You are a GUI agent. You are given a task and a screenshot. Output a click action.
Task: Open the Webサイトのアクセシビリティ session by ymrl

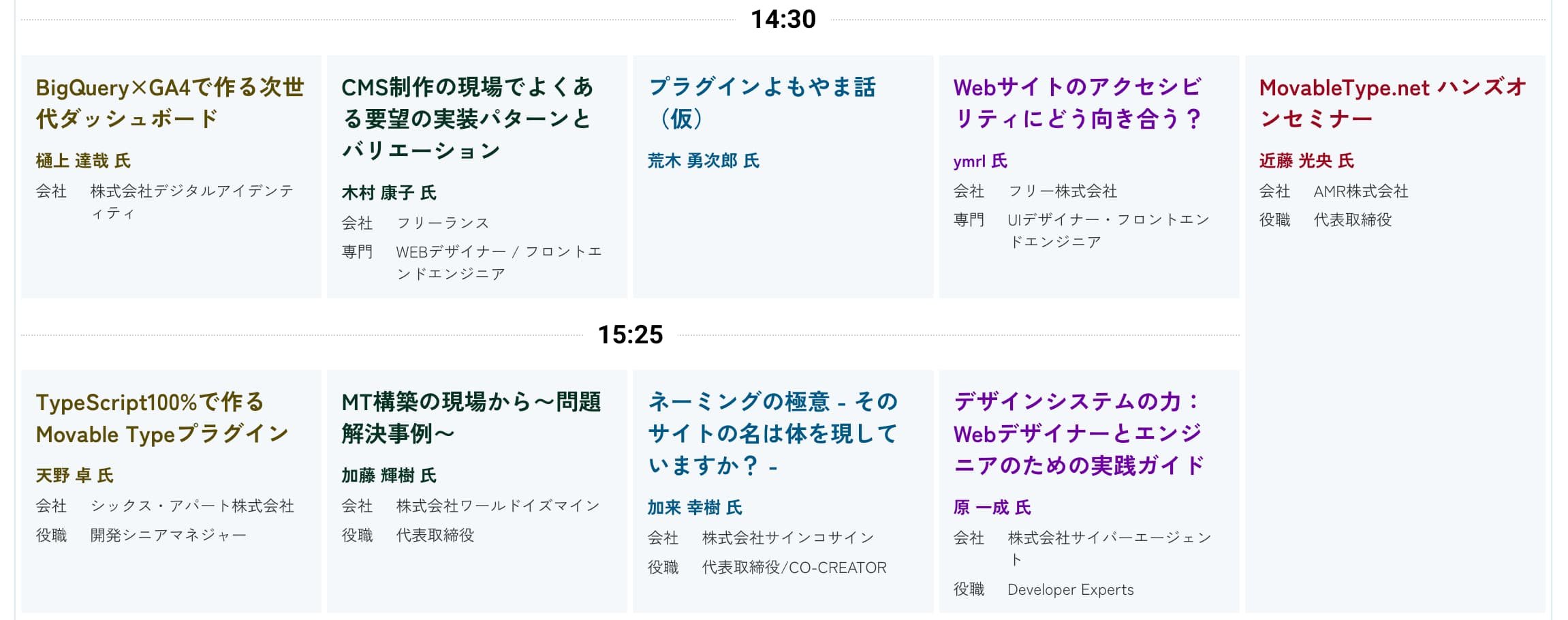tap(1078, 103)
